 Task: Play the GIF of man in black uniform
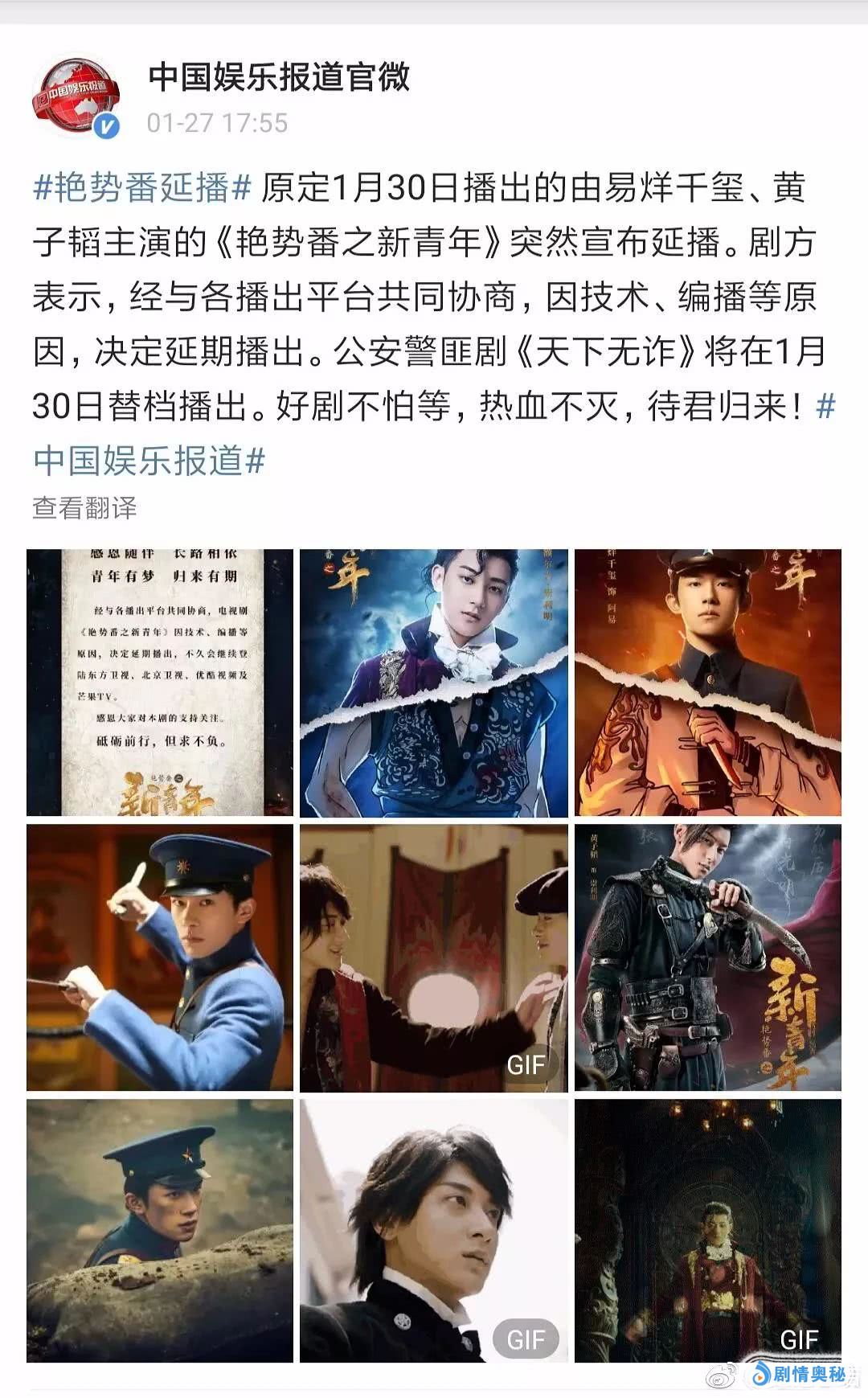(434, 1231)
